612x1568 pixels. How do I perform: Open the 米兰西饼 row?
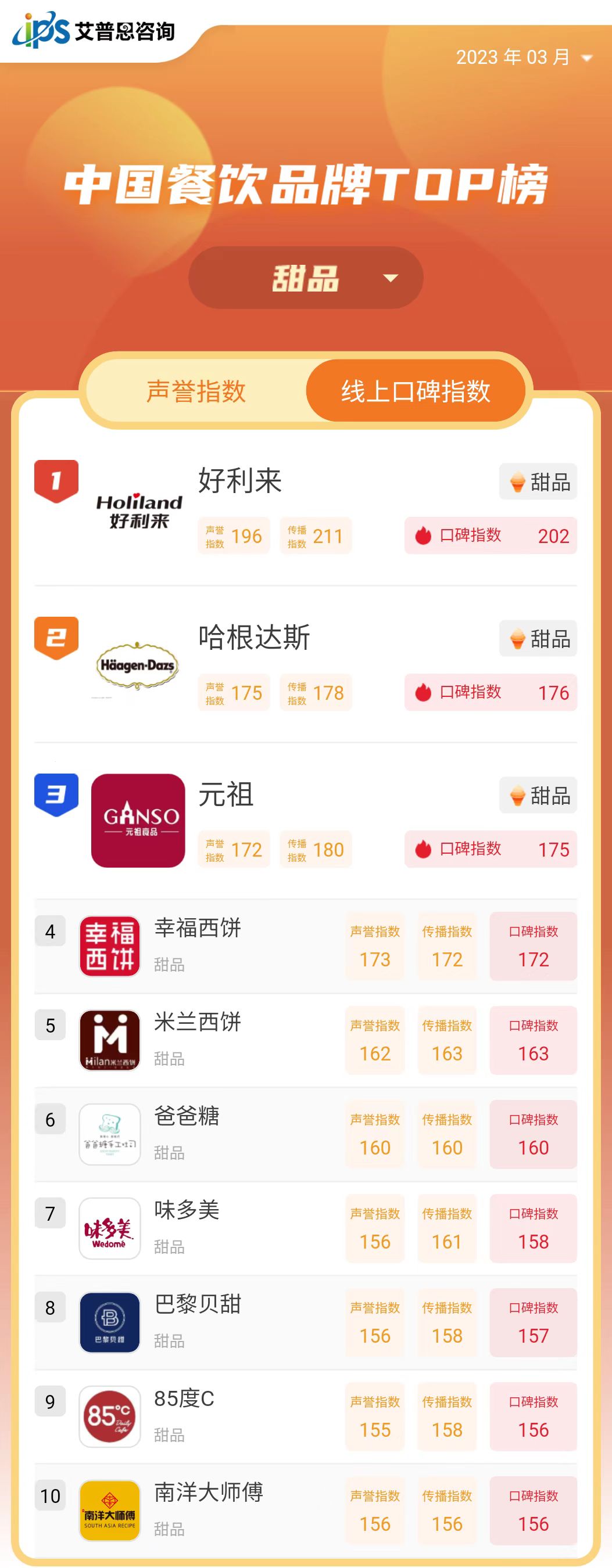197,1022
